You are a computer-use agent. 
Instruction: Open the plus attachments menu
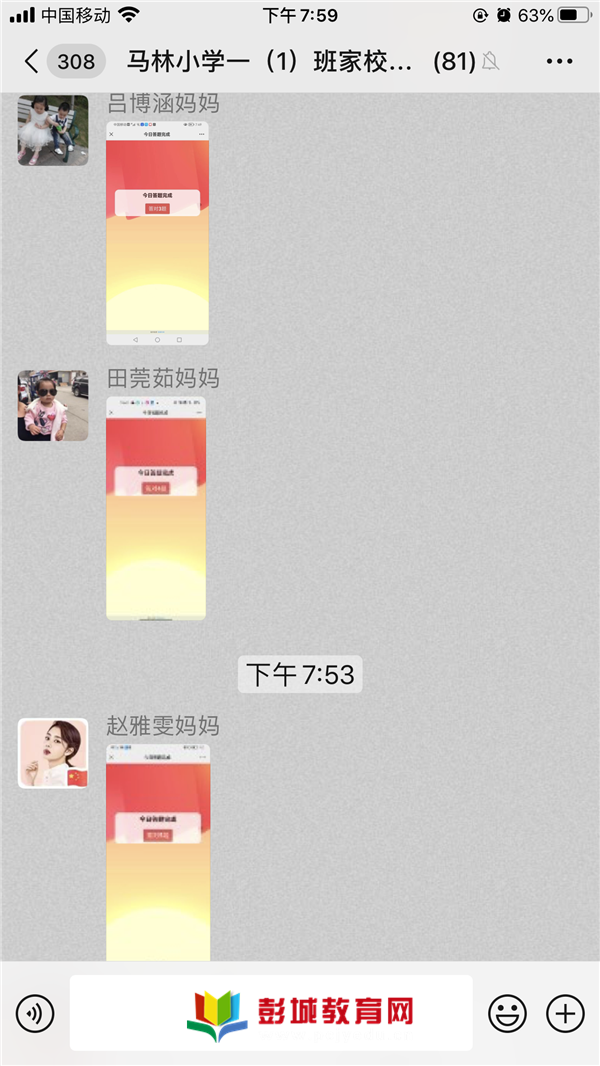click(565, 1014)
